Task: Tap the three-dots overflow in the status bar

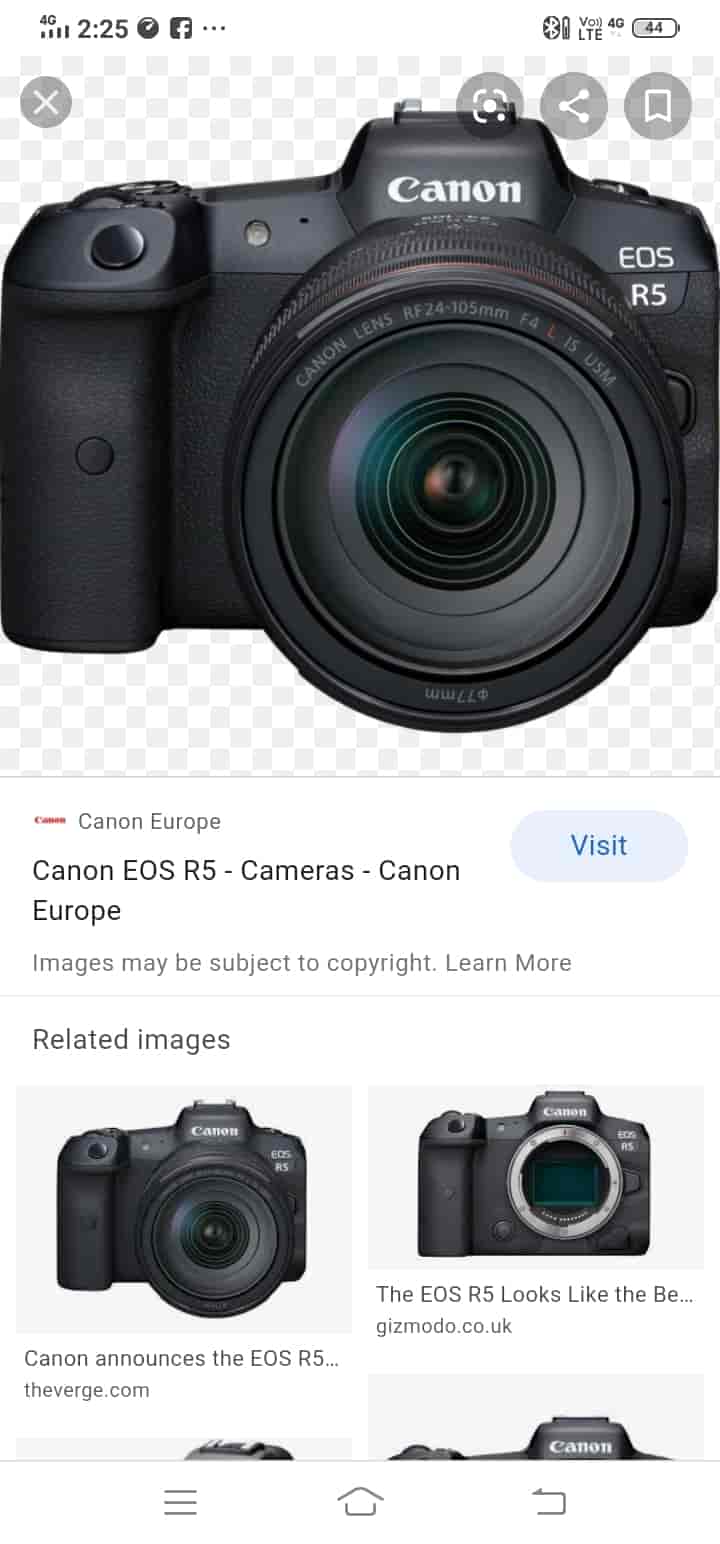Action: point(215,28)
